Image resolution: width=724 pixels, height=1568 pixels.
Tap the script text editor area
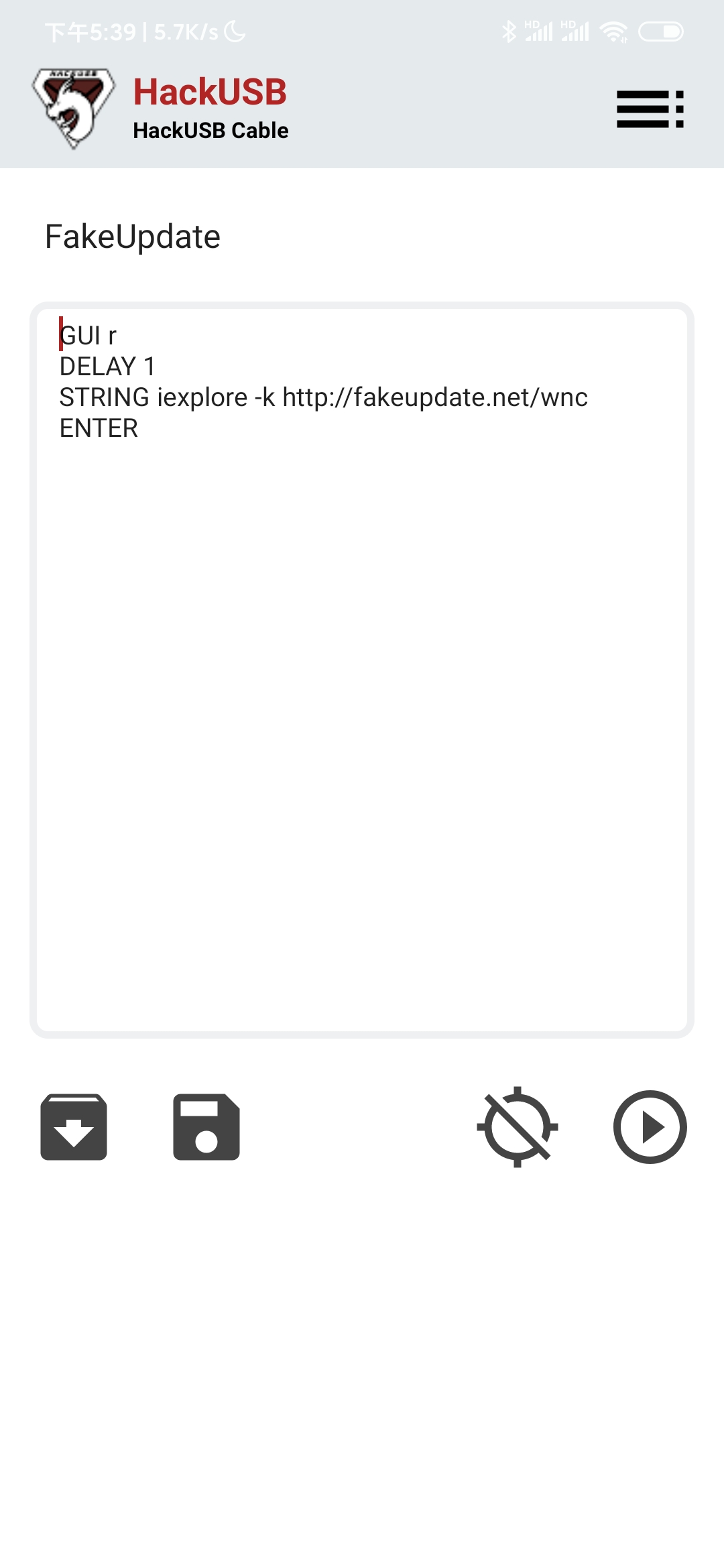point(362,670)
